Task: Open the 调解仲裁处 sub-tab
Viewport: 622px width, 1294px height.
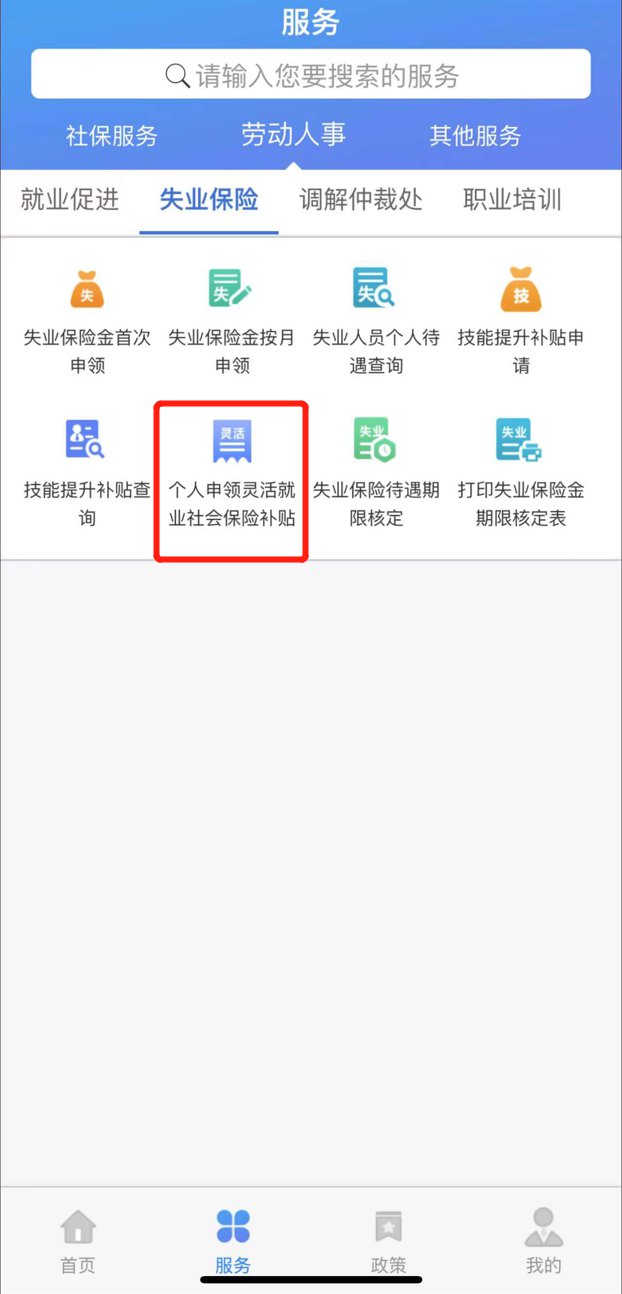Action: point(361,200)
